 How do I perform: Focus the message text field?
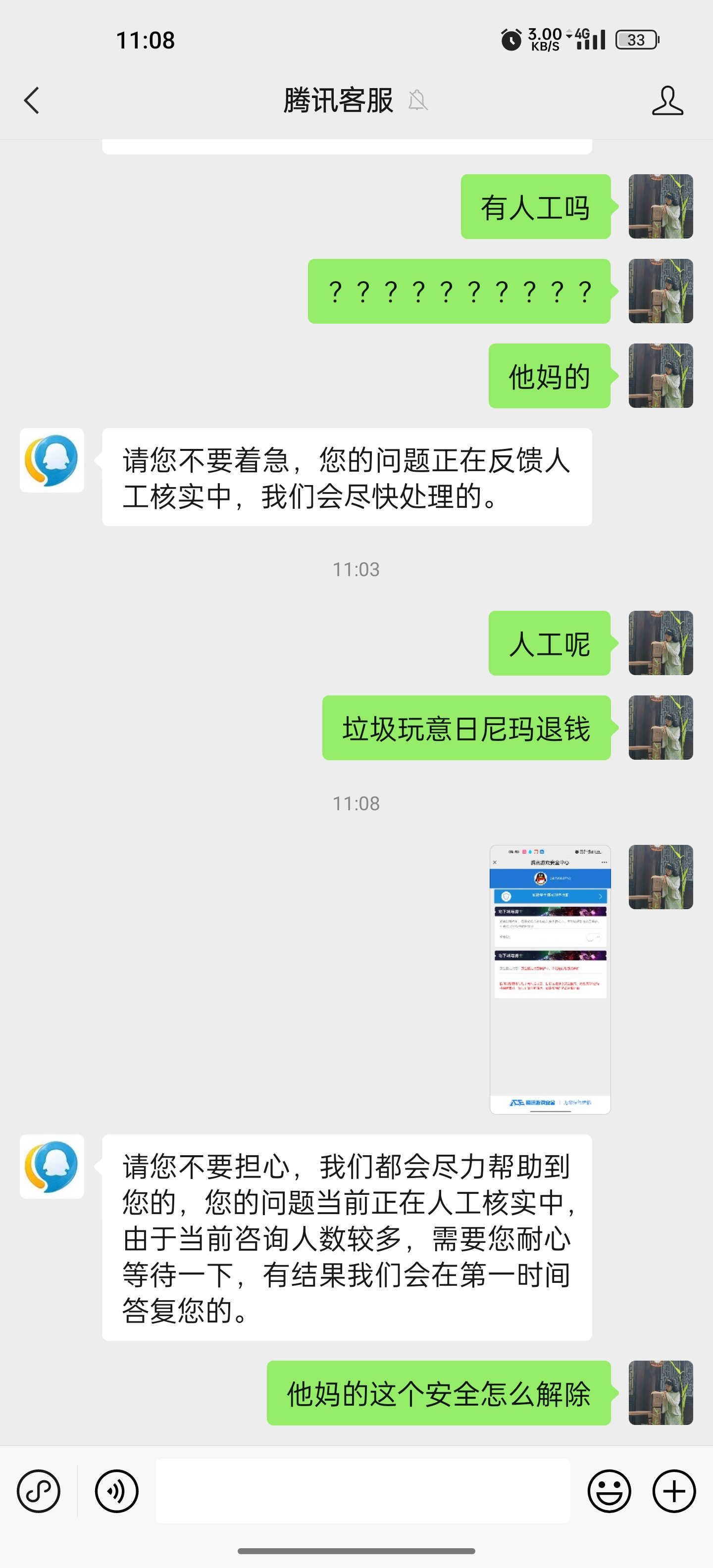362,1491
